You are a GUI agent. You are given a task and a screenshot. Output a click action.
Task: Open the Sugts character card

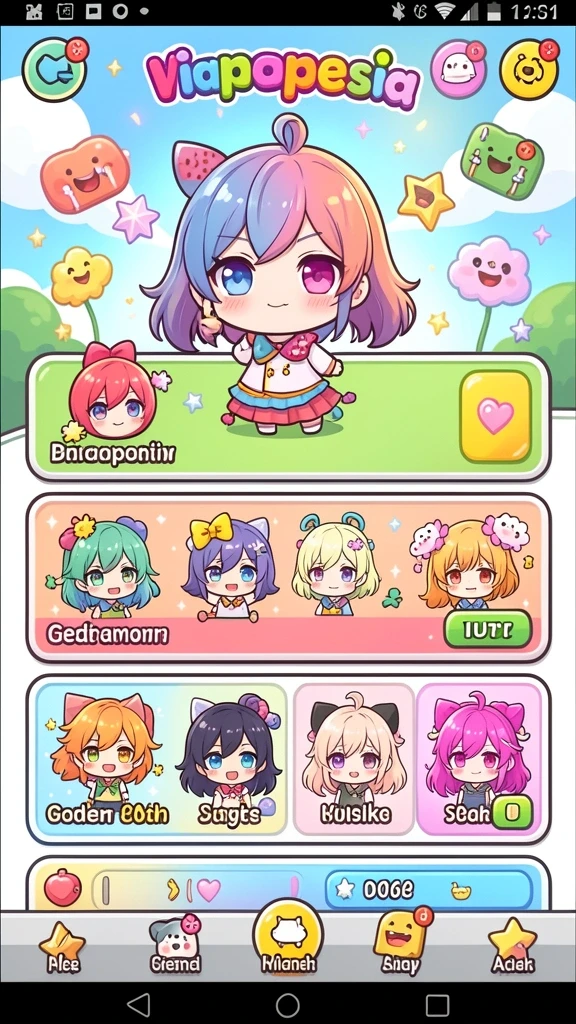[229, 760]
